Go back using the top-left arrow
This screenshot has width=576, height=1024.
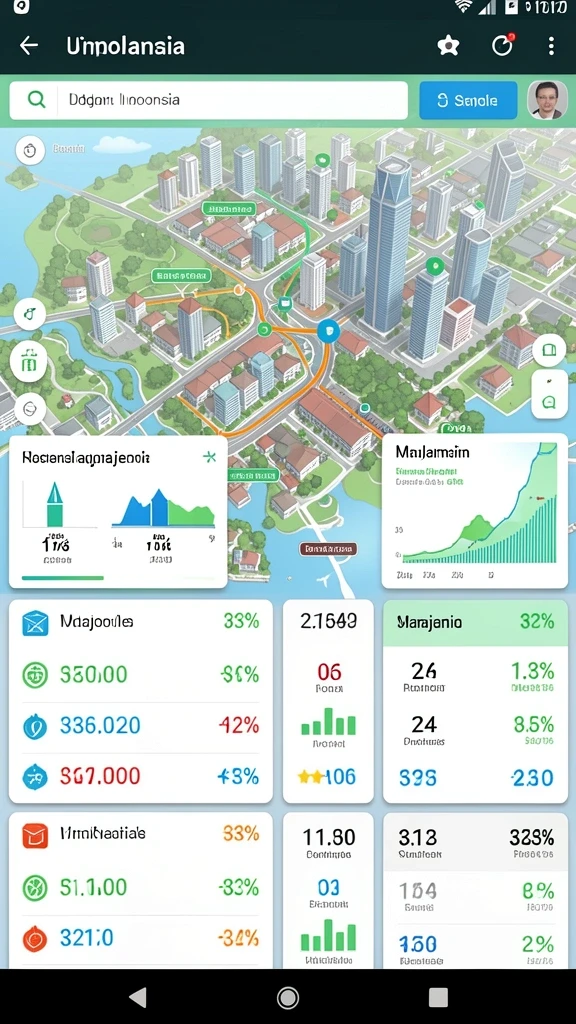(x=29, y=46)
